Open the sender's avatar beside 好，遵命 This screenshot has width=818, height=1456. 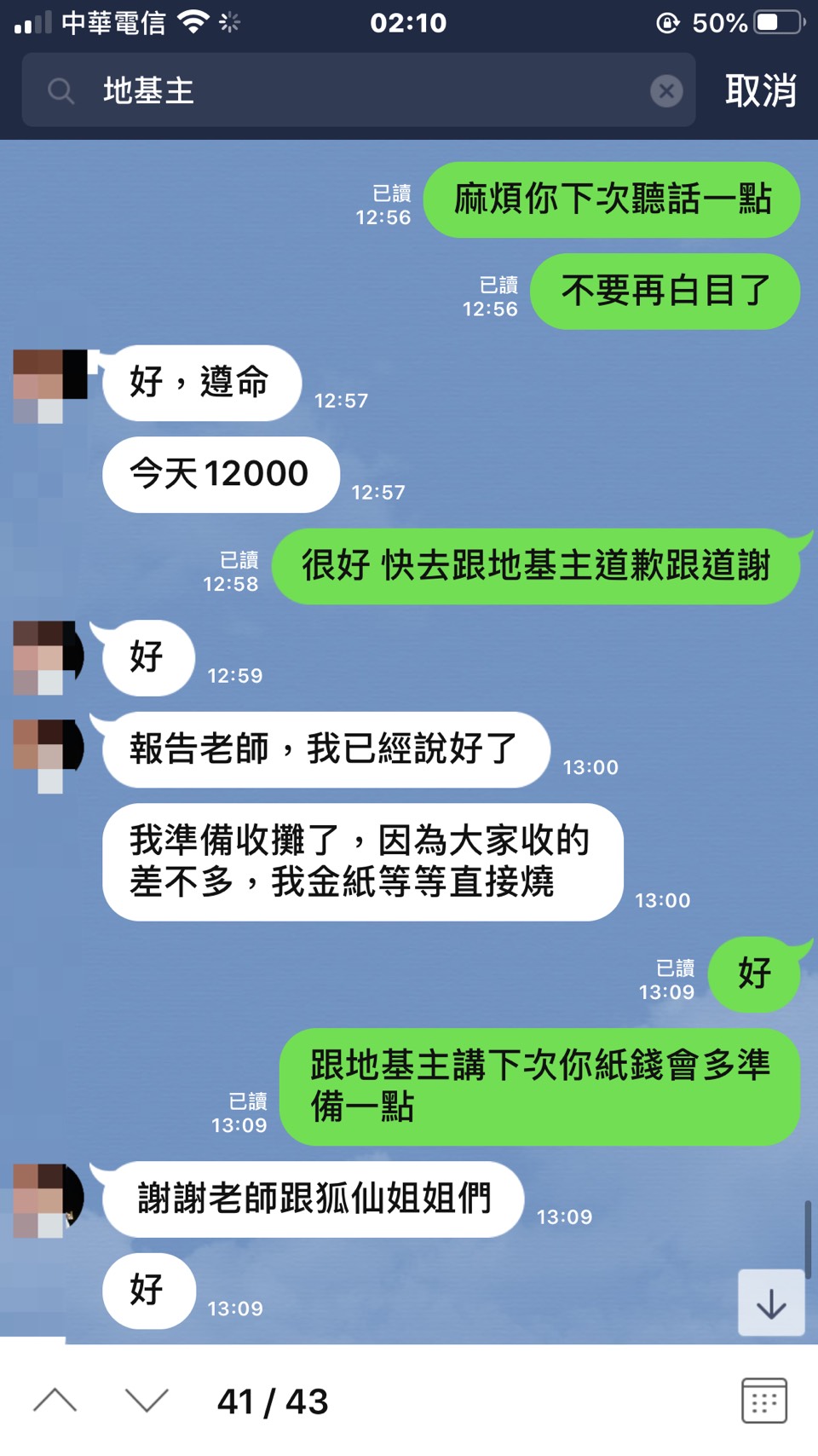click(49, 385)
